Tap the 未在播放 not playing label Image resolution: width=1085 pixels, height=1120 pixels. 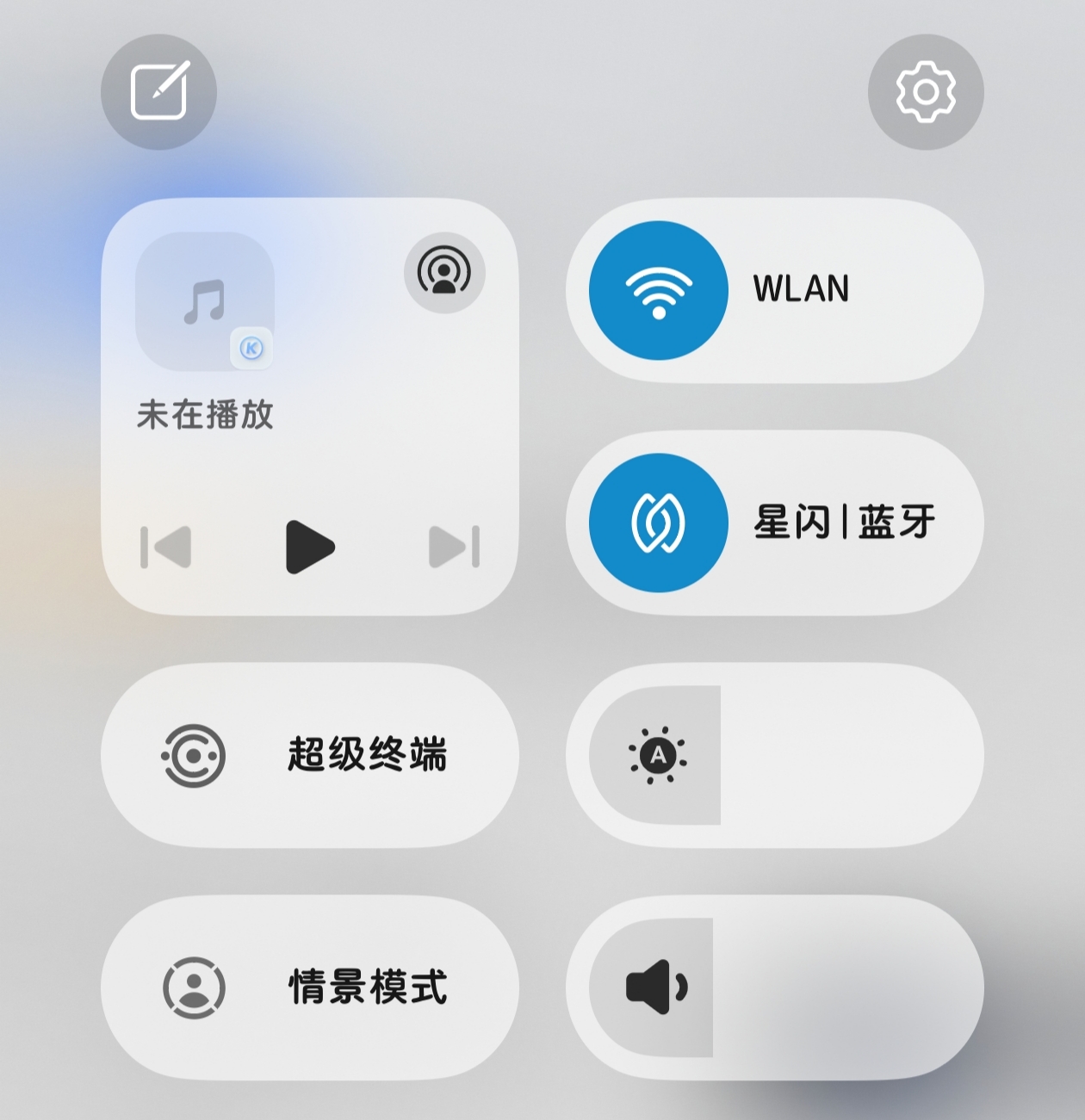pyautogui.click(x=204, y=414)
